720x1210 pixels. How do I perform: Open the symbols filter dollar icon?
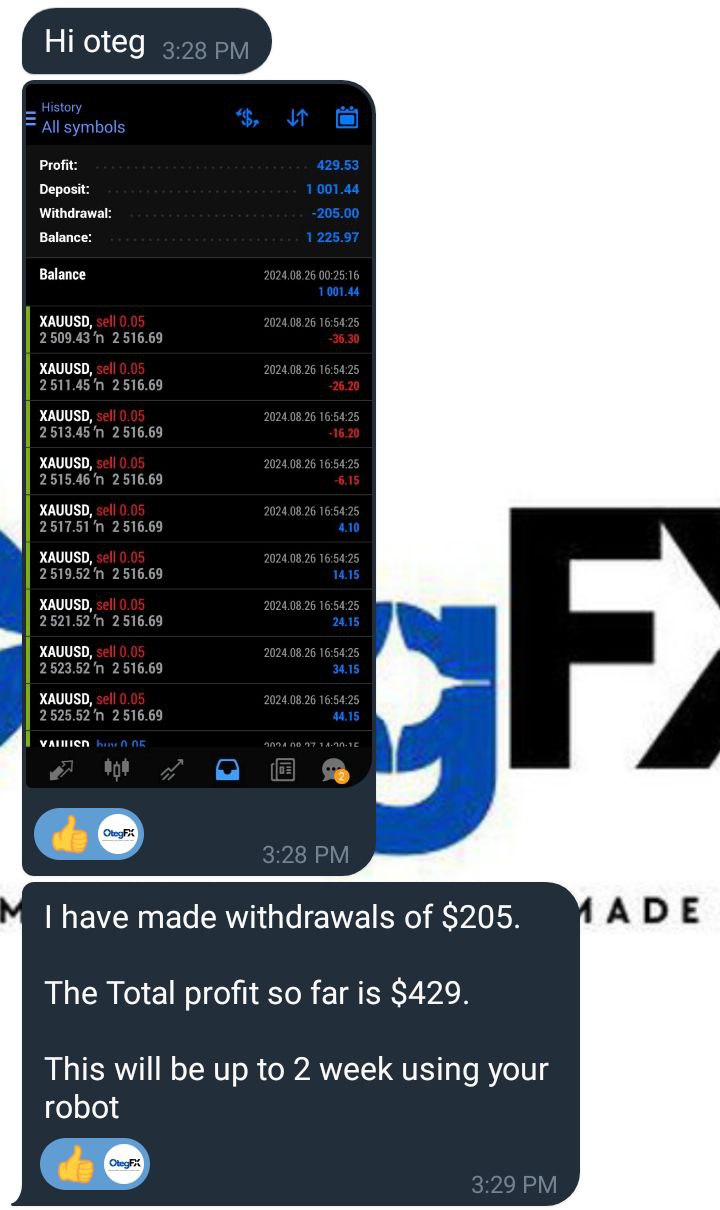(247, 117)
